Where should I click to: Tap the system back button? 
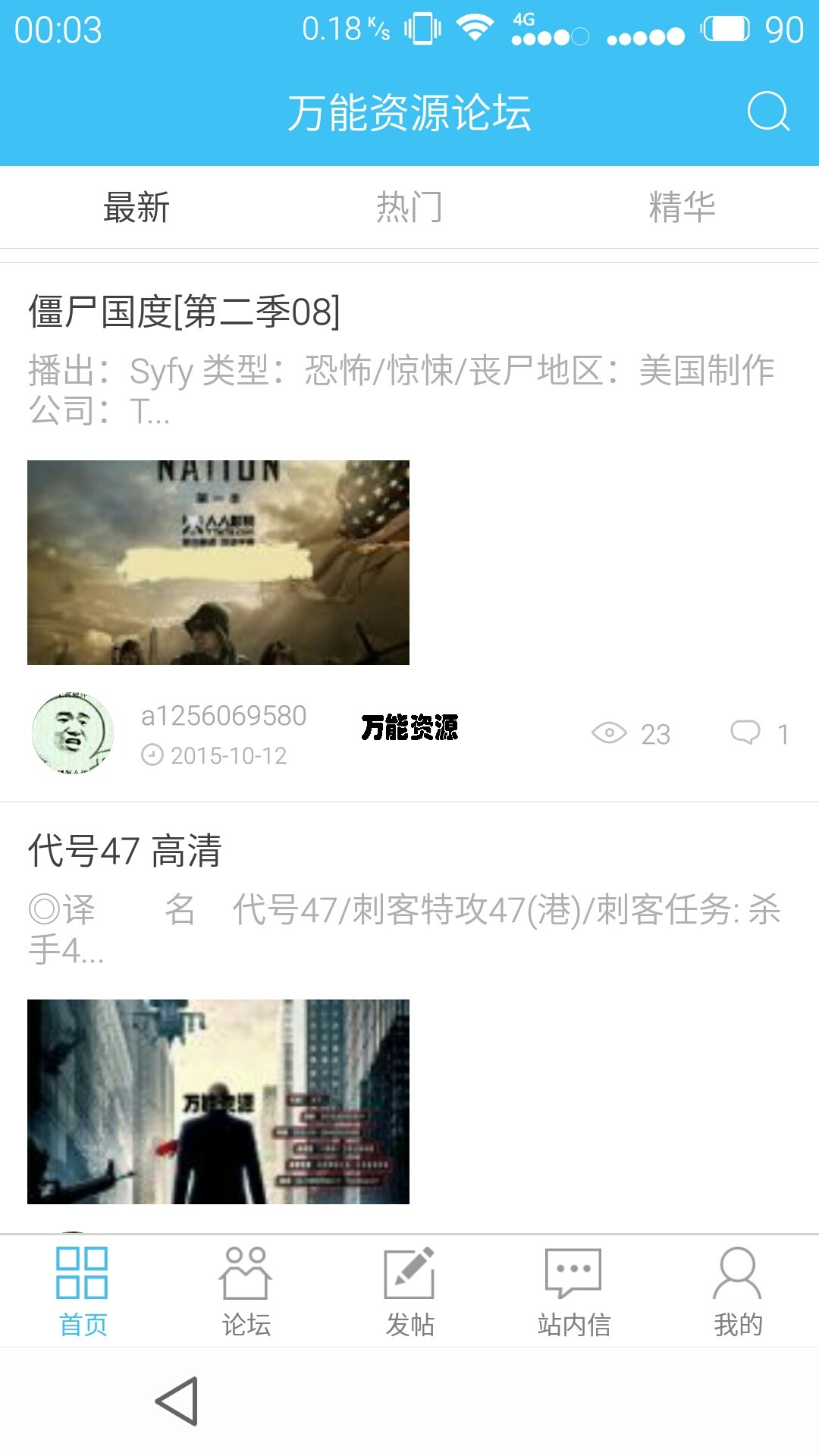[x=177, y=1401]
